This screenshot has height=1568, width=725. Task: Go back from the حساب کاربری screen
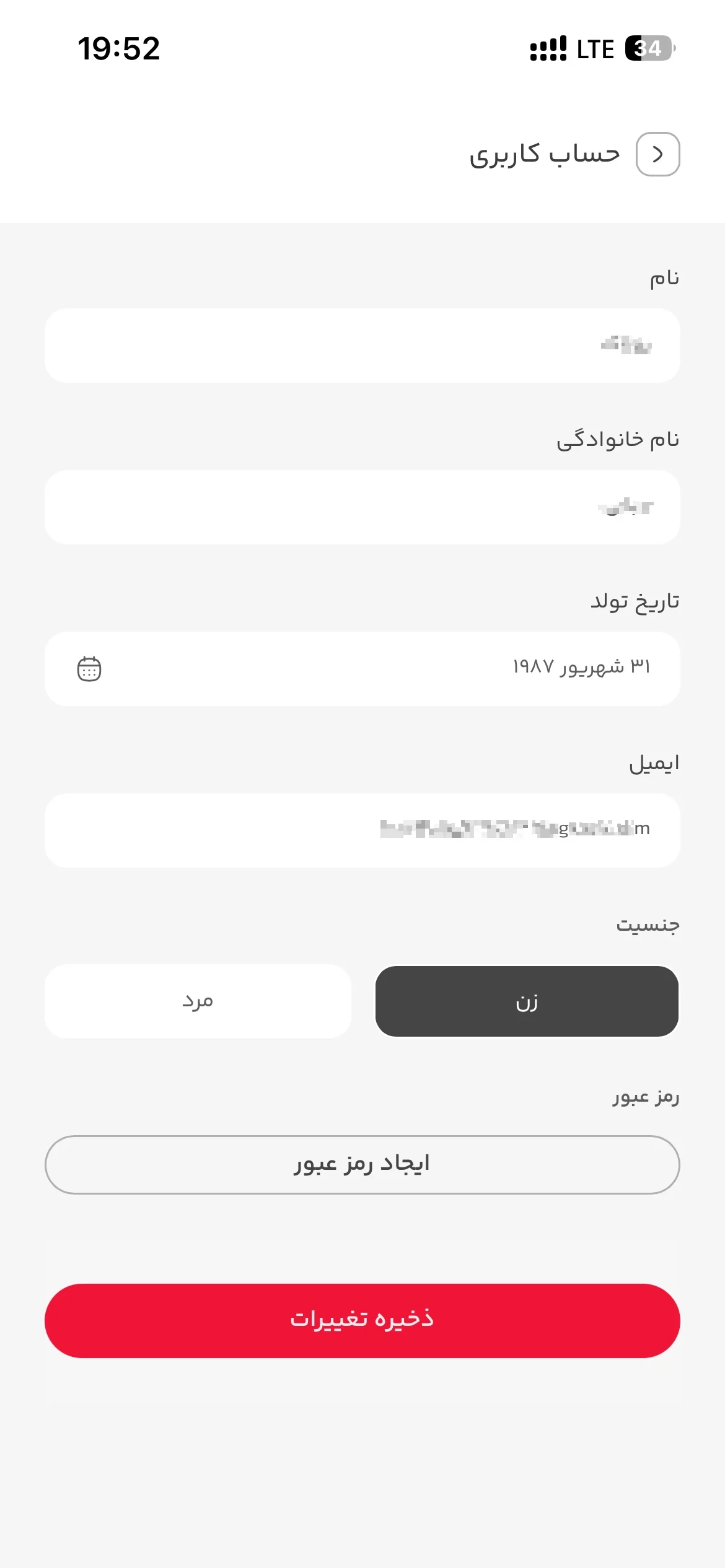pos(657,154)
